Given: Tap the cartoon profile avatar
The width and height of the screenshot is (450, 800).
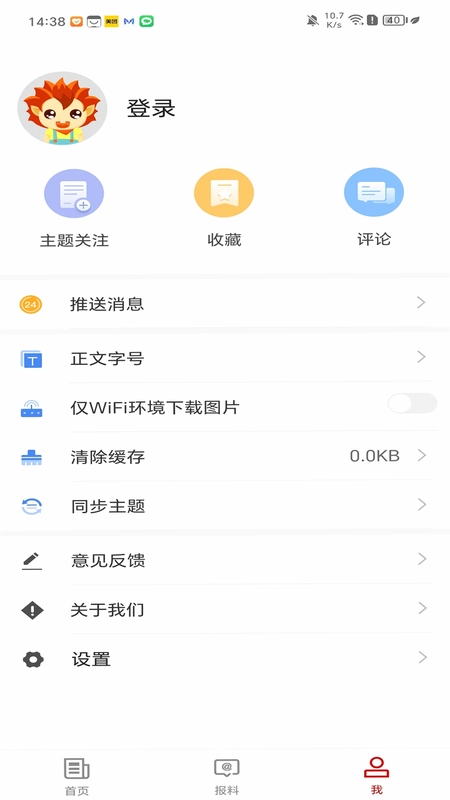Looking at the screenshot, I should pos(62,108).
